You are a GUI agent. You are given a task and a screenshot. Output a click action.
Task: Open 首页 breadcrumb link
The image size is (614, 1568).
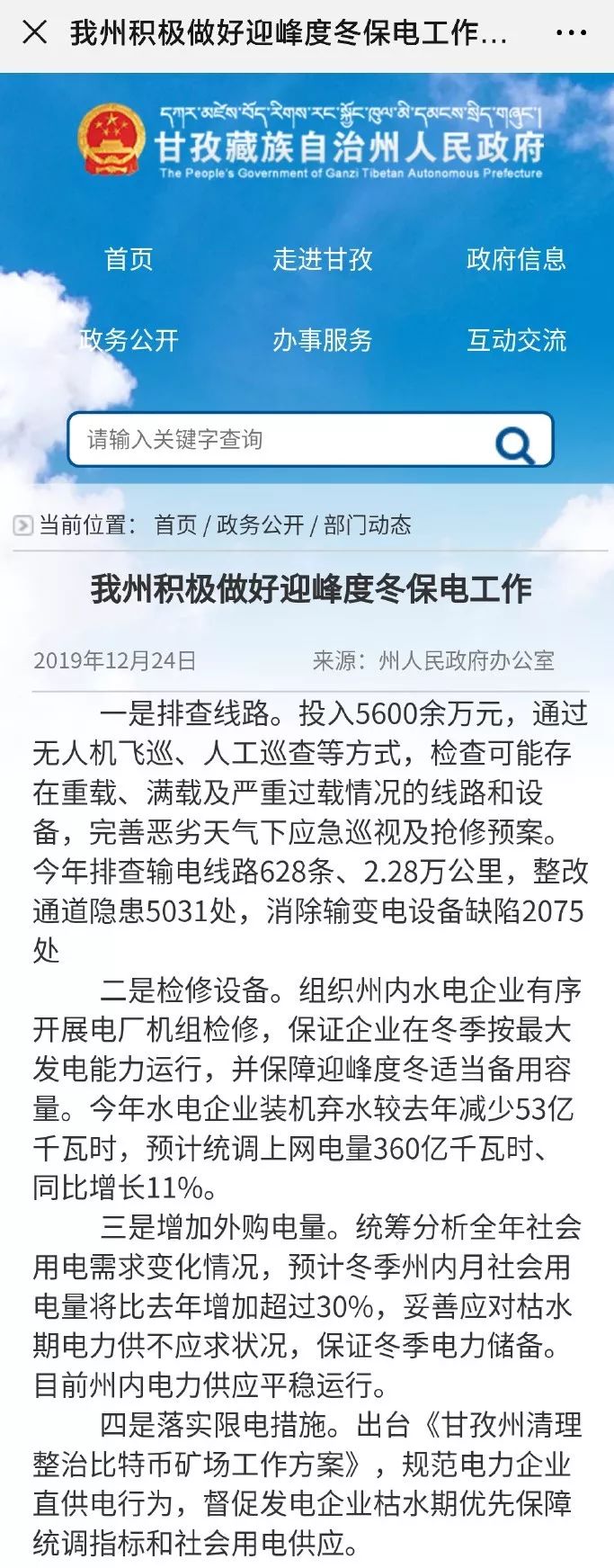[x=175, y=525]
